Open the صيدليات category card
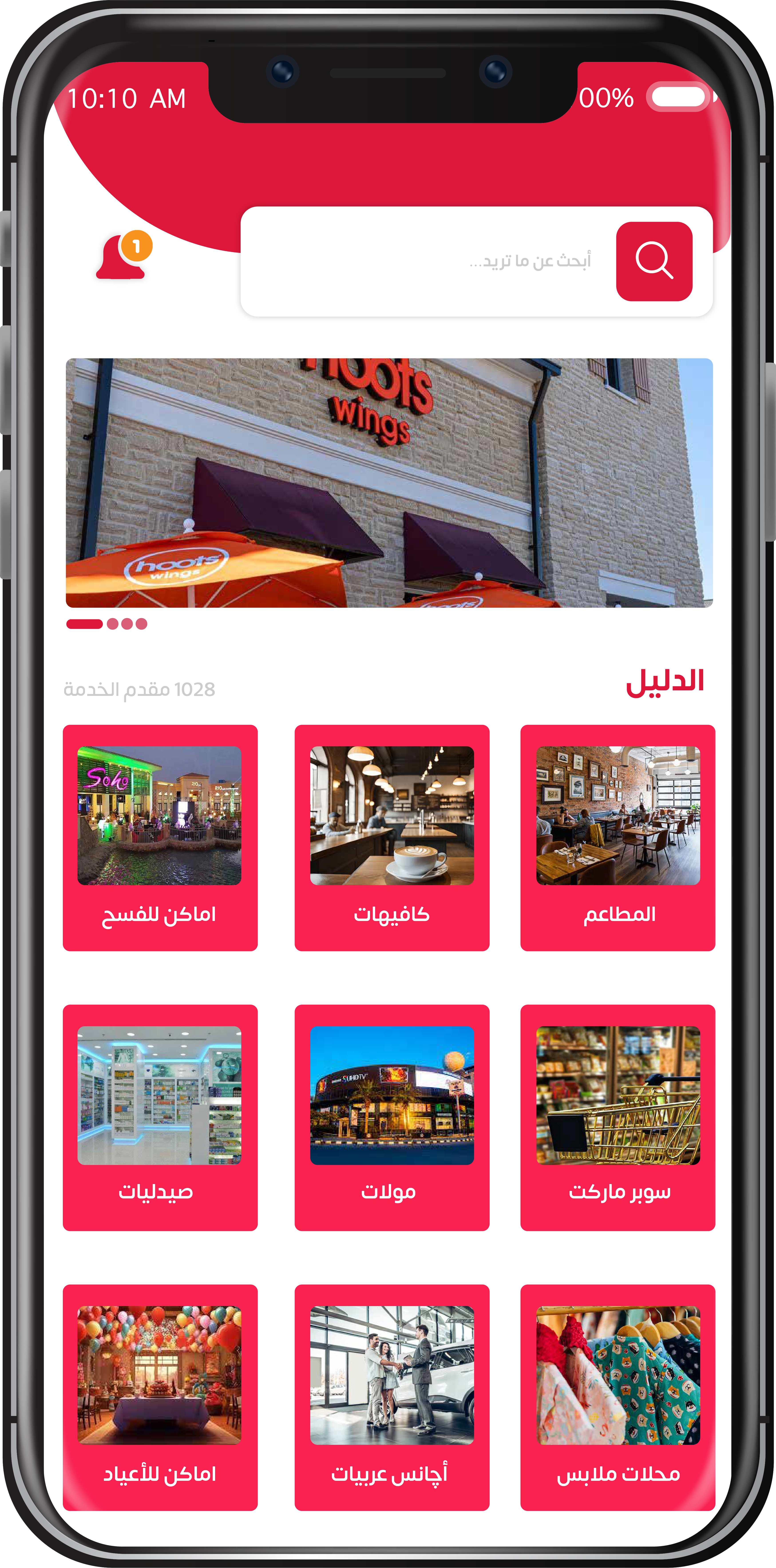776x1568 pixels. [160, 1118]
